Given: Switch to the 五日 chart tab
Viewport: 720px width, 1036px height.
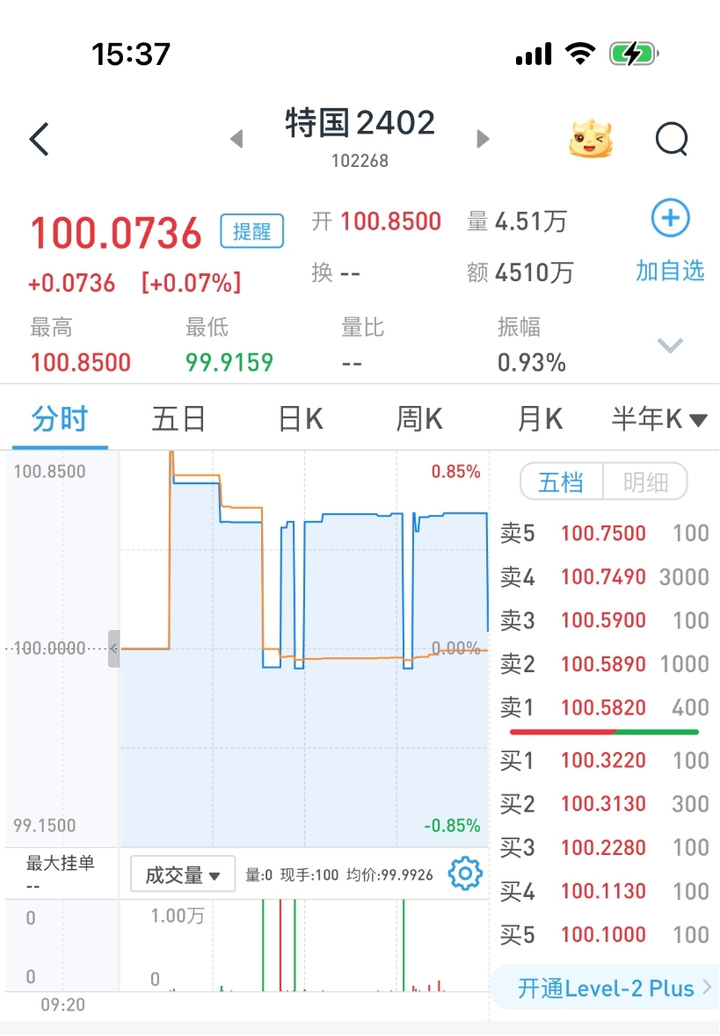Looking at the screenshot, I should tap(179, 419).
